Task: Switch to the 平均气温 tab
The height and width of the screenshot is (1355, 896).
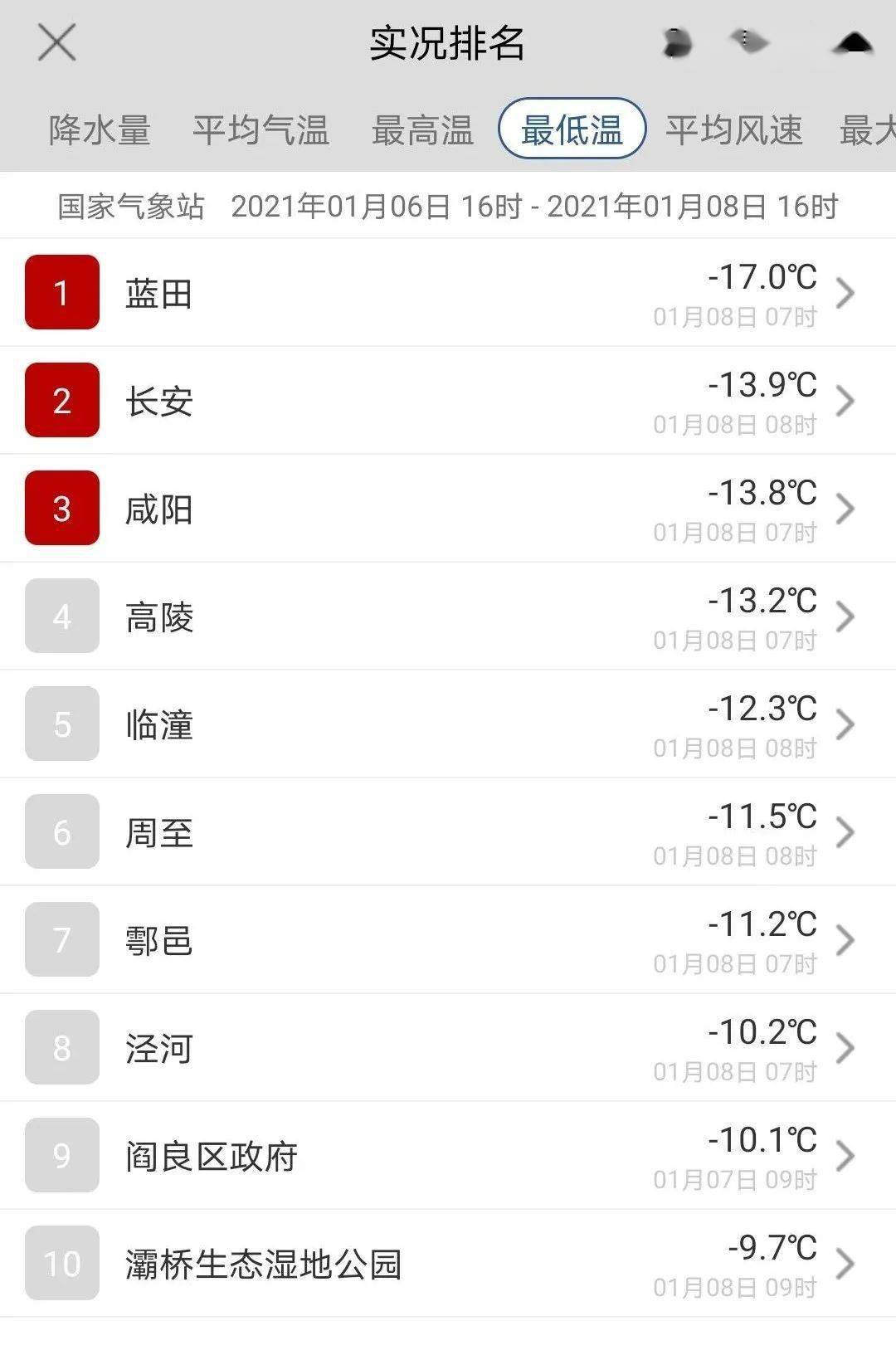Action: (x=261, y=130)
